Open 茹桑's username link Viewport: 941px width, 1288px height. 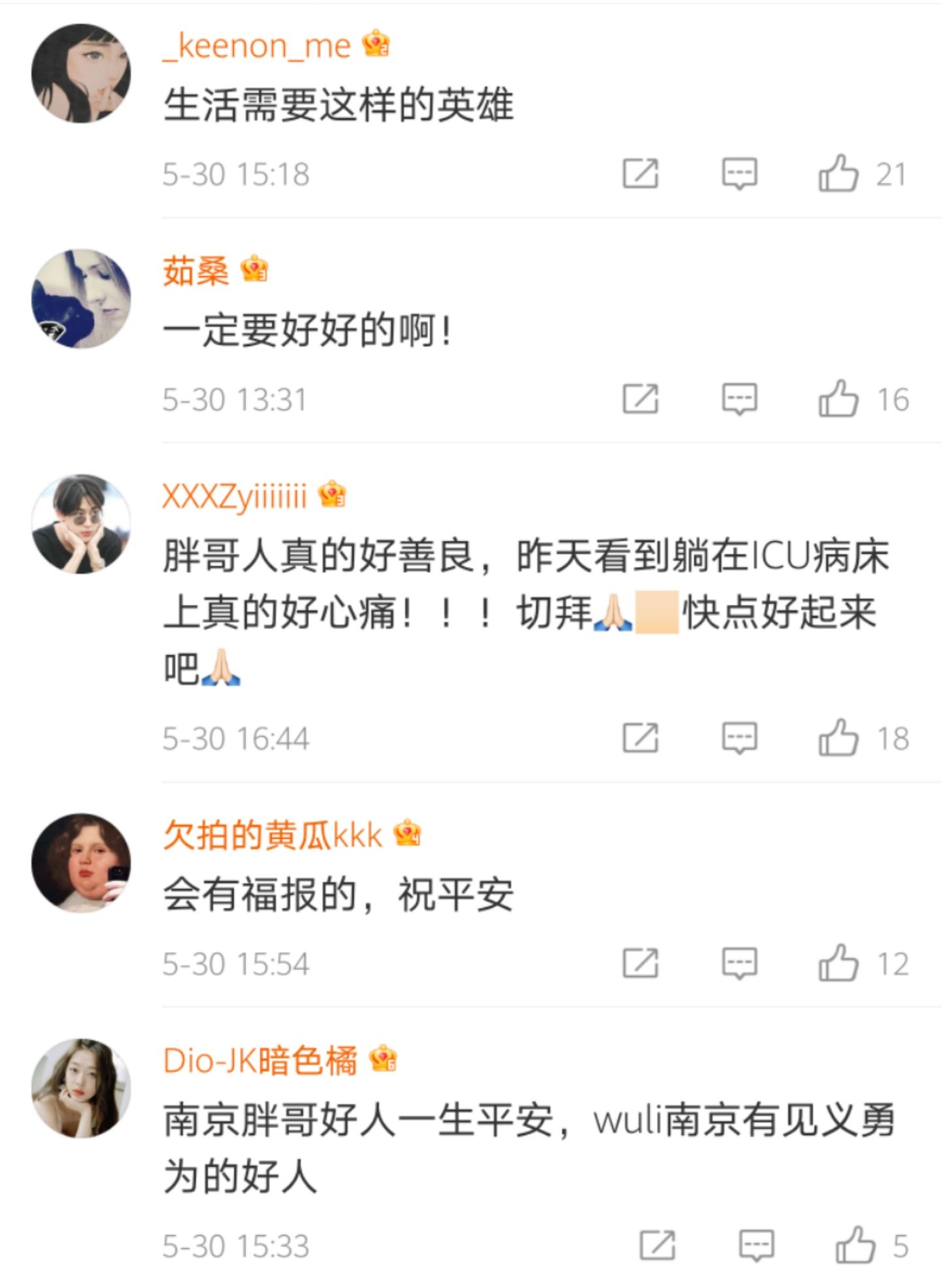point(196,270)
